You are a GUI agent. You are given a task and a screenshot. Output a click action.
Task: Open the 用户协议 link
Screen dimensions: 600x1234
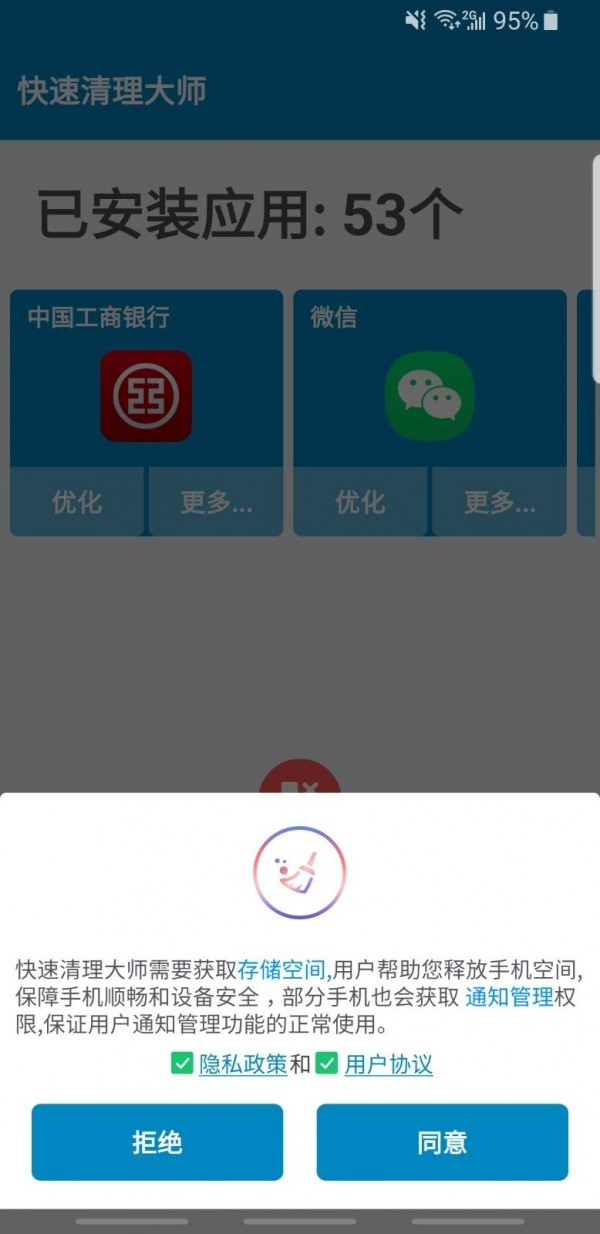click(x=388, y=1064)
